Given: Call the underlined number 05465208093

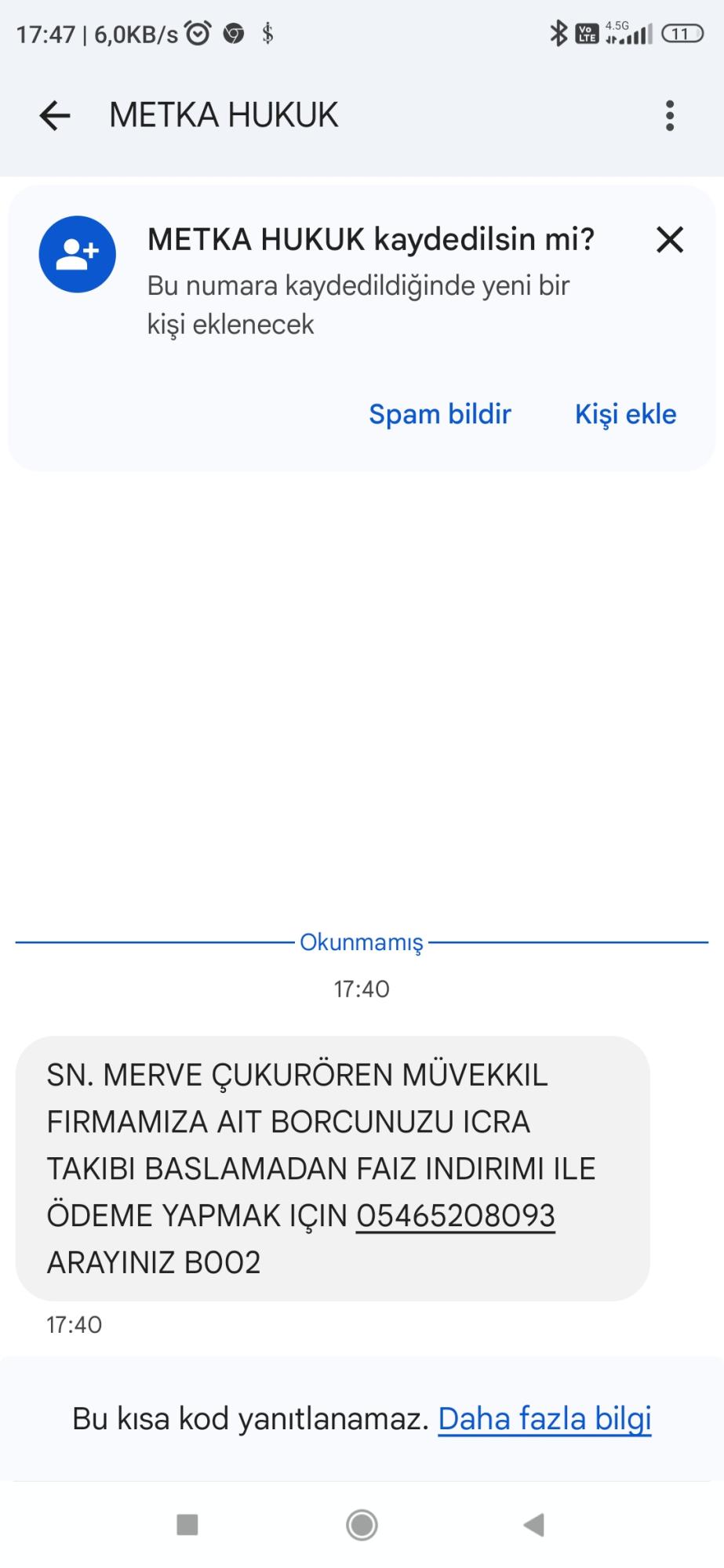Looking at the screenshot, I should tap(457, 1215).
